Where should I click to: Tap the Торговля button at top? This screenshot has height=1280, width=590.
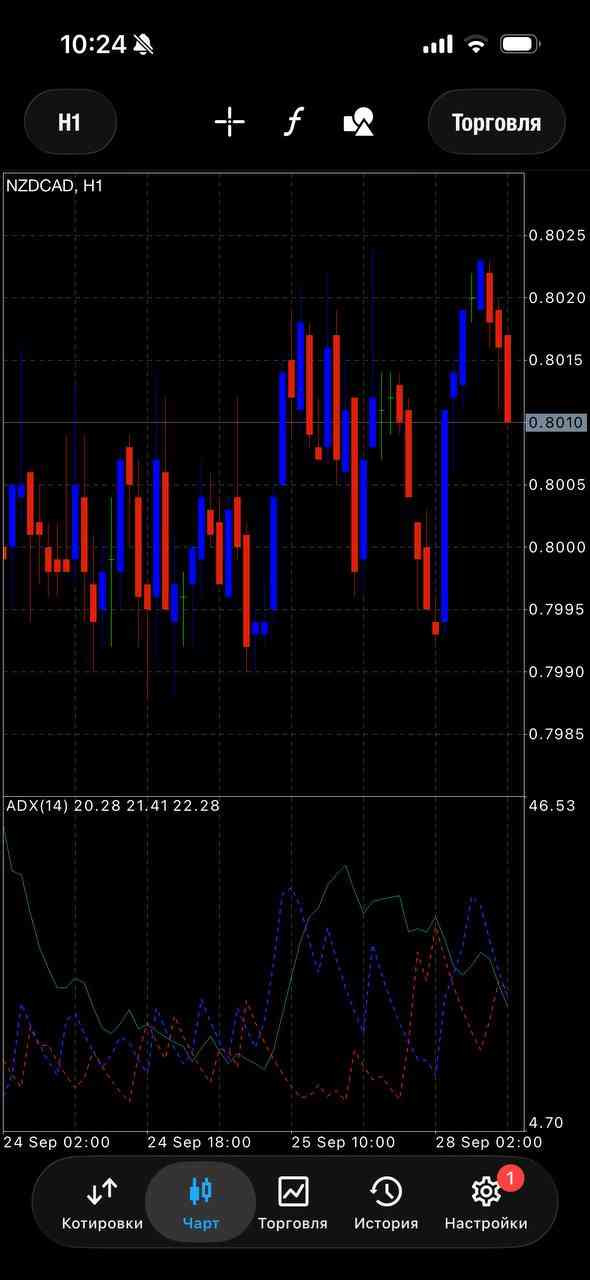click(x=497, y=122)
